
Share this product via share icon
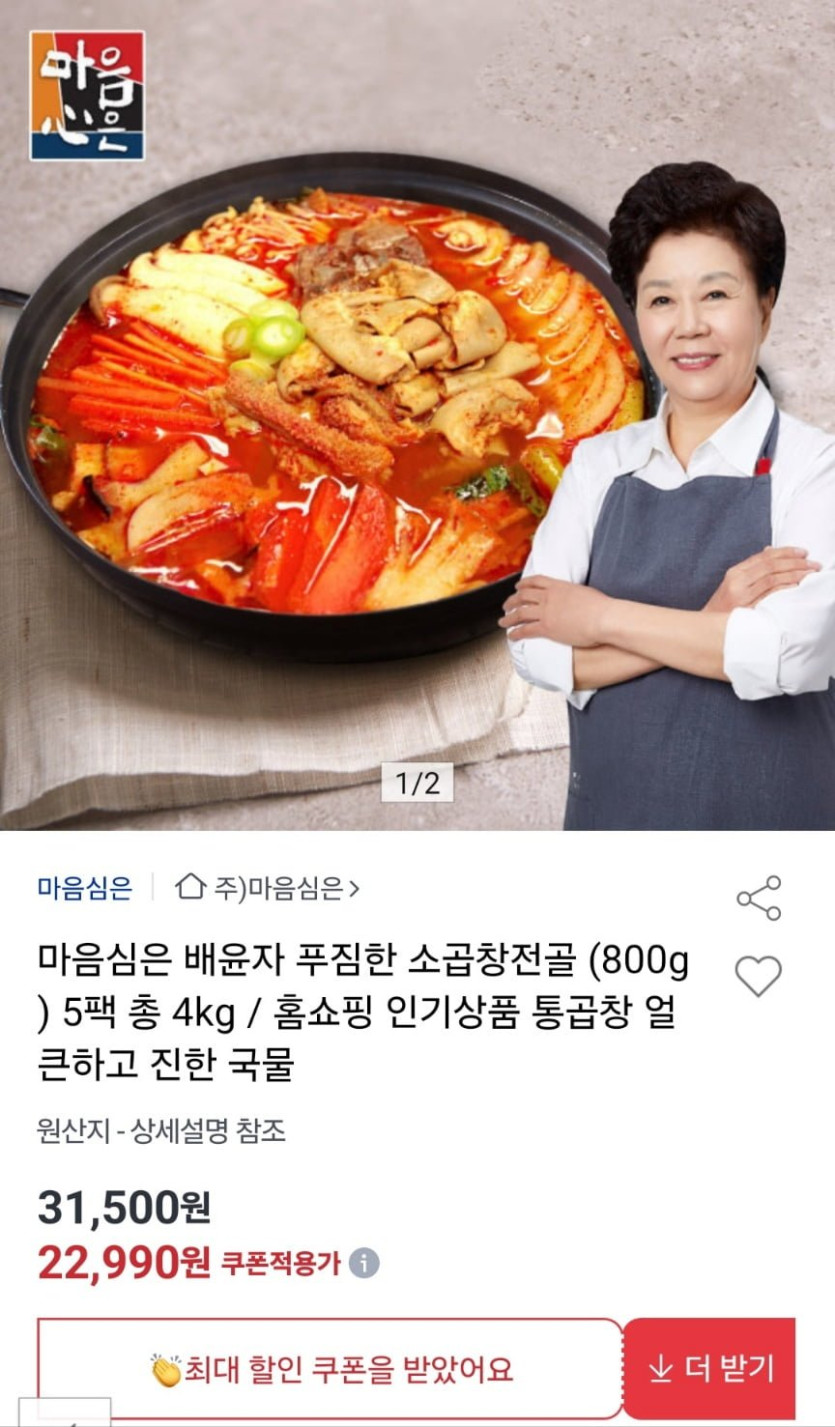pyautogui.click(x=759, y=897)
